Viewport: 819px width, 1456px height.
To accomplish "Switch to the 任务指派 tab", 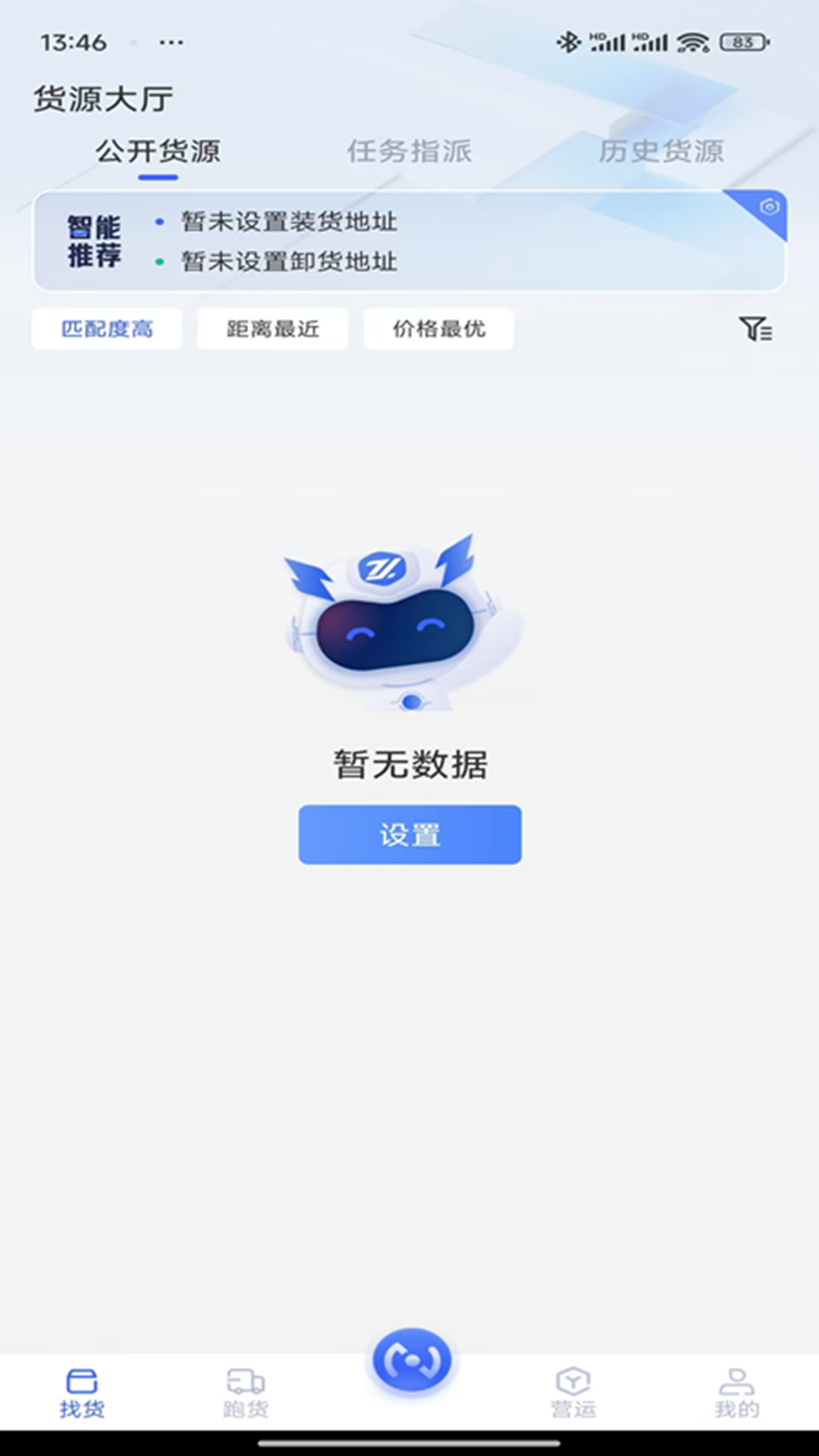I will tap(409, 152).
